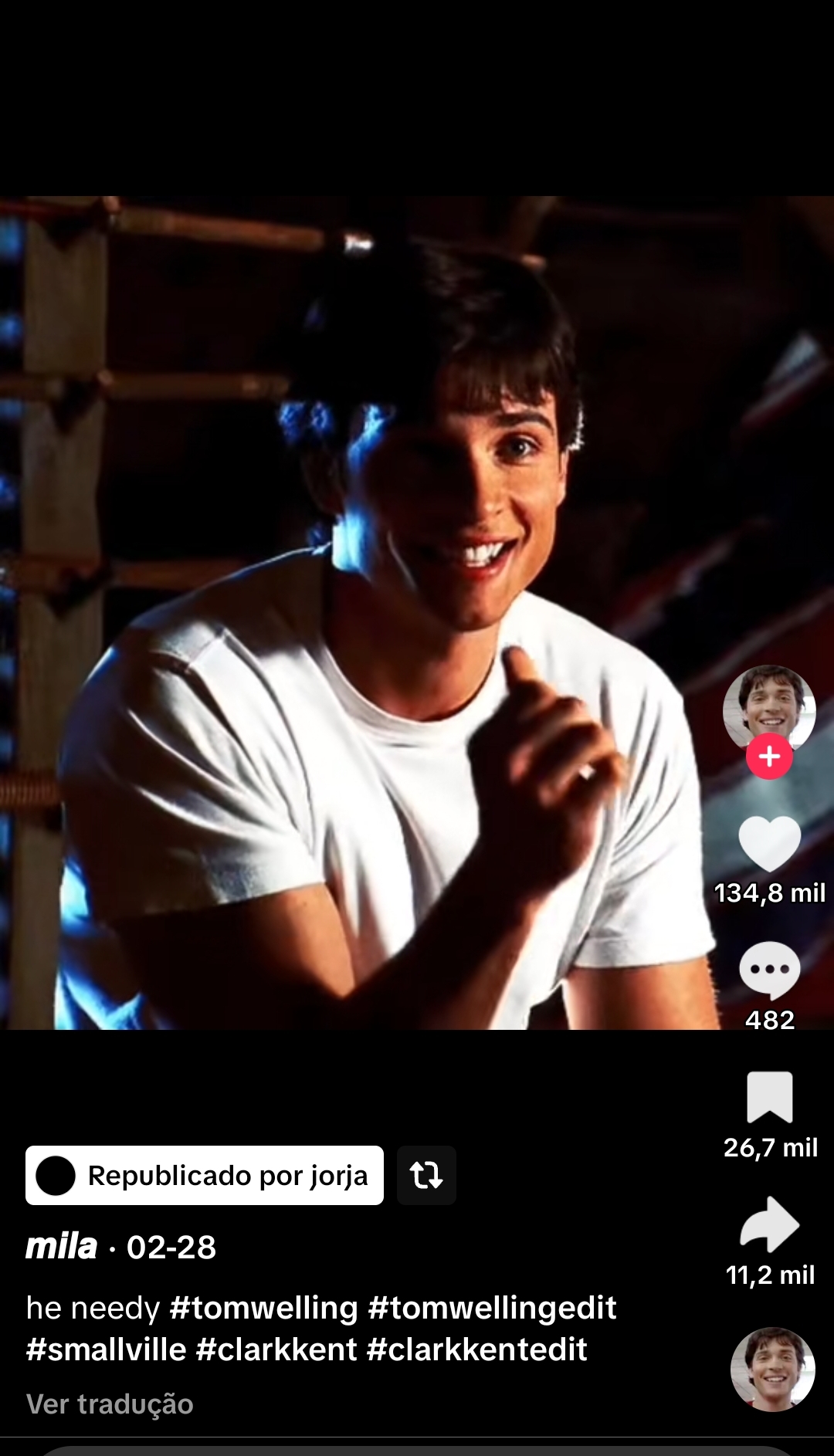Like this video with the heart
Screen dimensions: 834x1456
[x=770, y=843]
